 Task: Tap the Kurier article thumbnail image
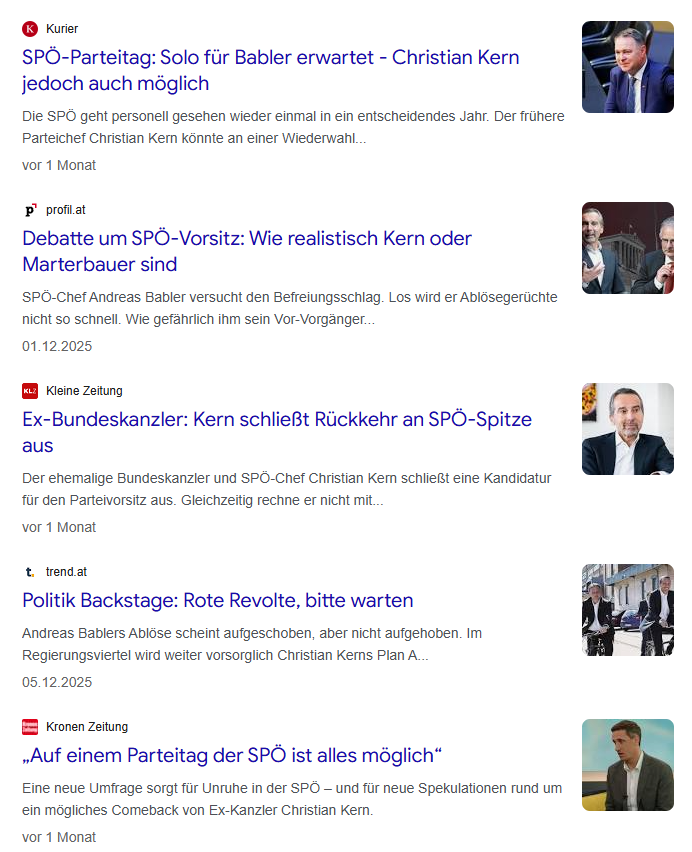tap(627, 67)
